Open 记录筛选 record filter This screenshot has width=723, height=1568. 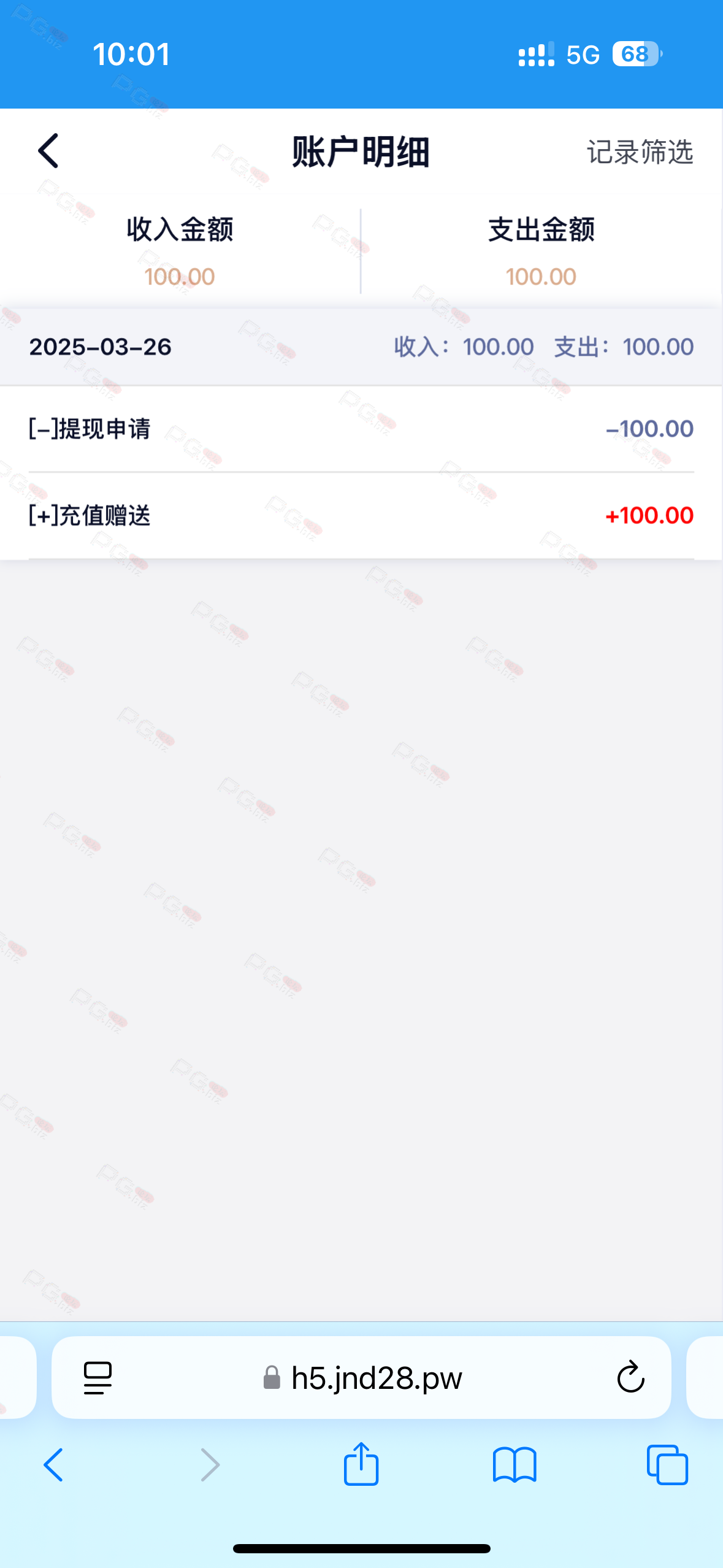coord(640,152)
